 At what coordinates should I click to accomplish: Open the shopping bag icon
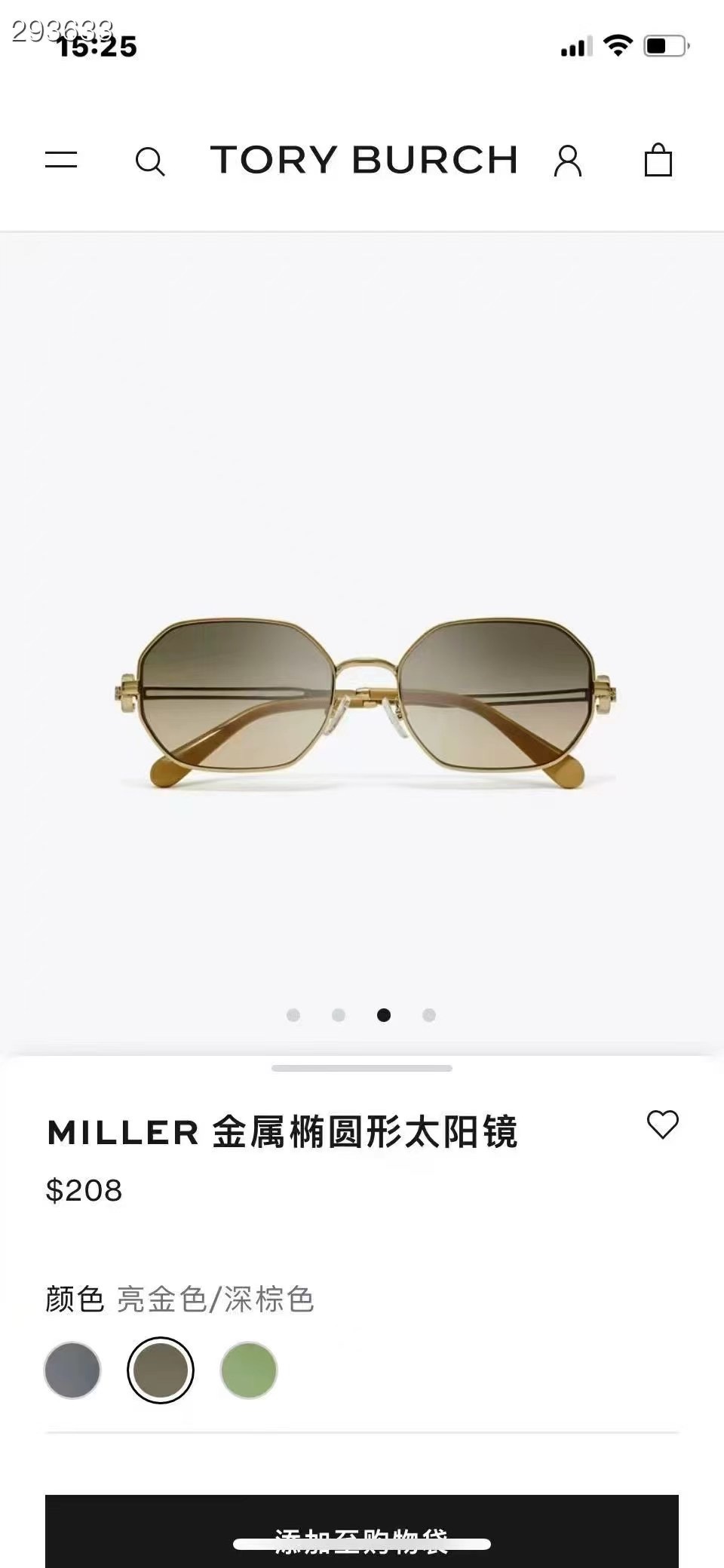[658, 161]
